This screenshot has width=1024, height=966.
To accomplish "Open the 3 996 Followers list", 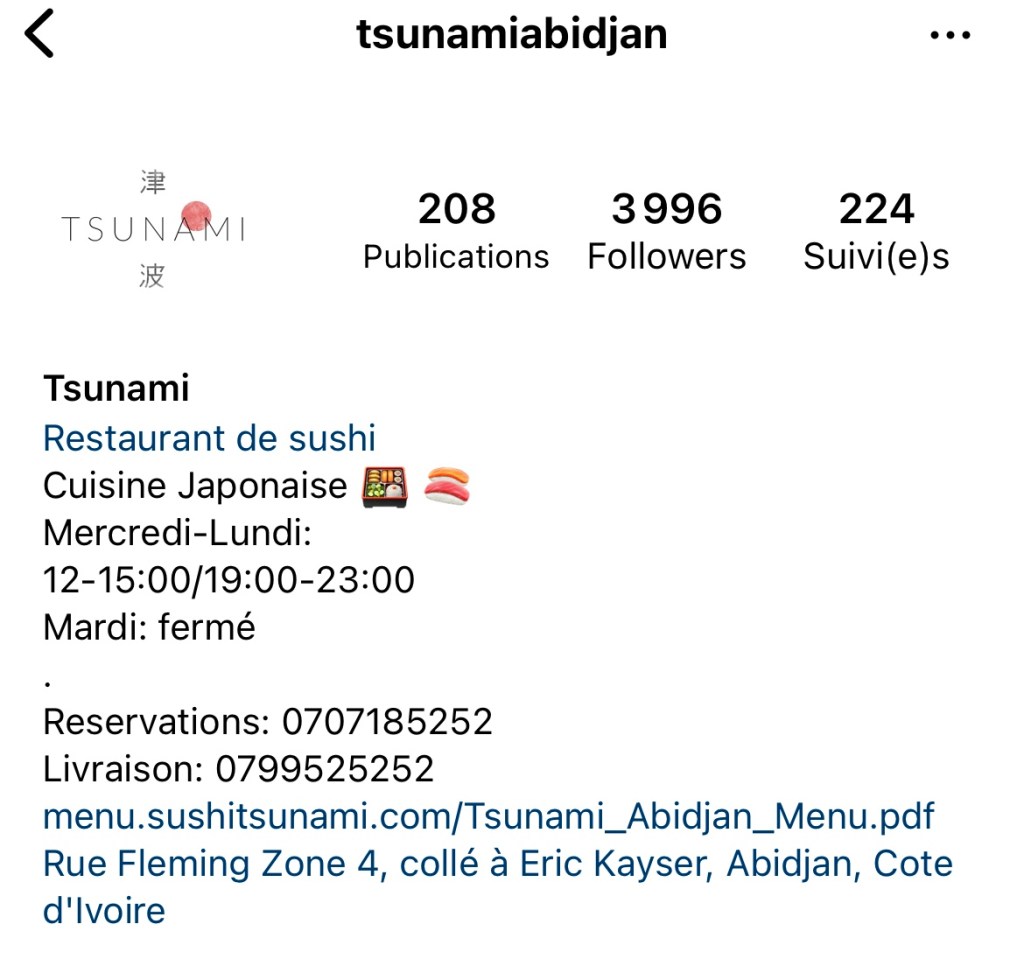I will (667, 232).
